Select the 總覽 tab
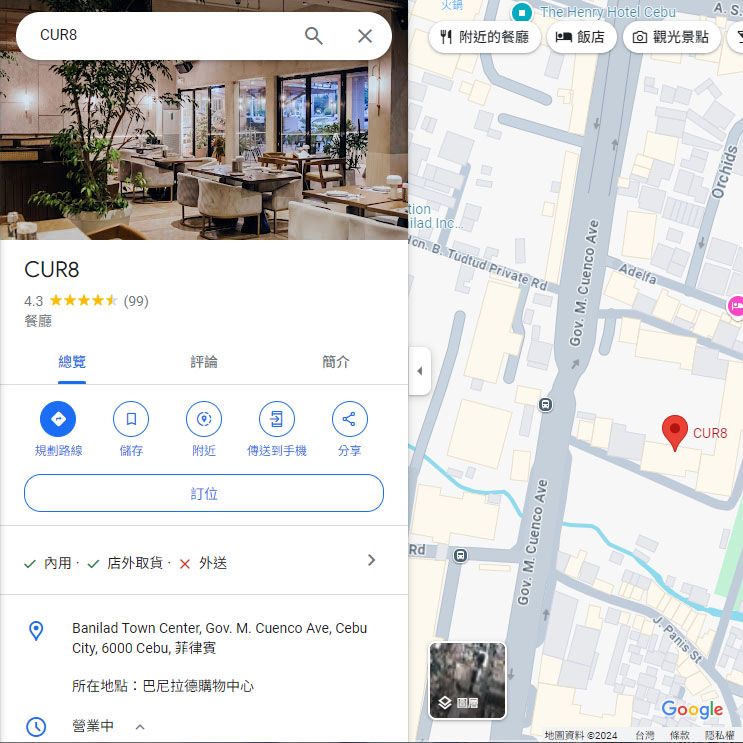The height and width of the screenshot is (743, 743). point(72,362)
